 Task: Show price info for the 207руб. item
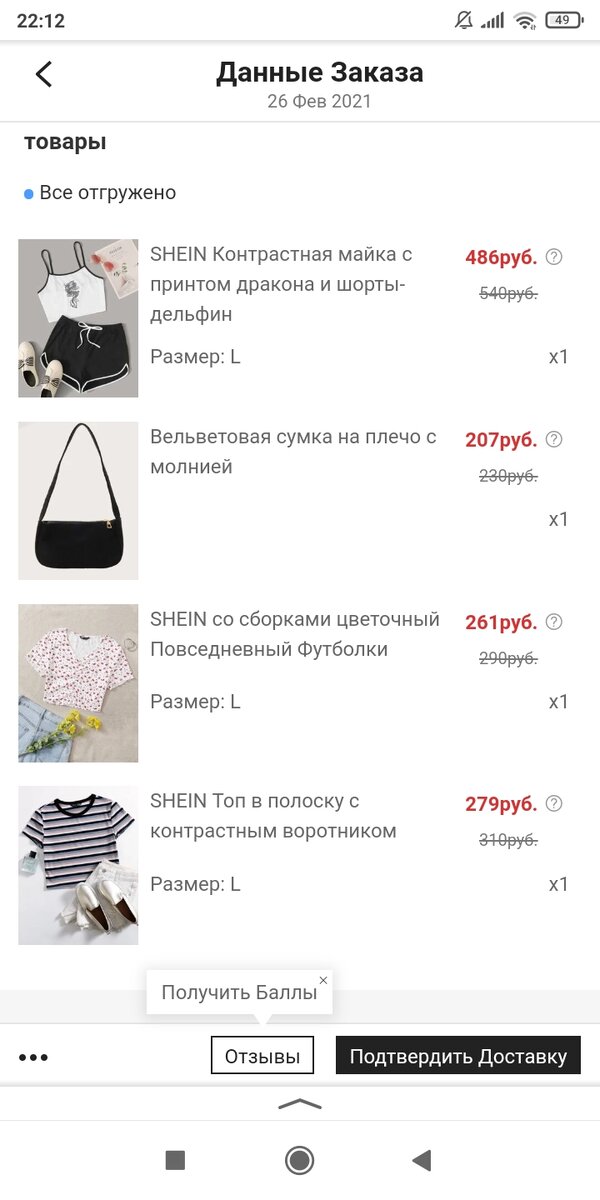(555, 439)
